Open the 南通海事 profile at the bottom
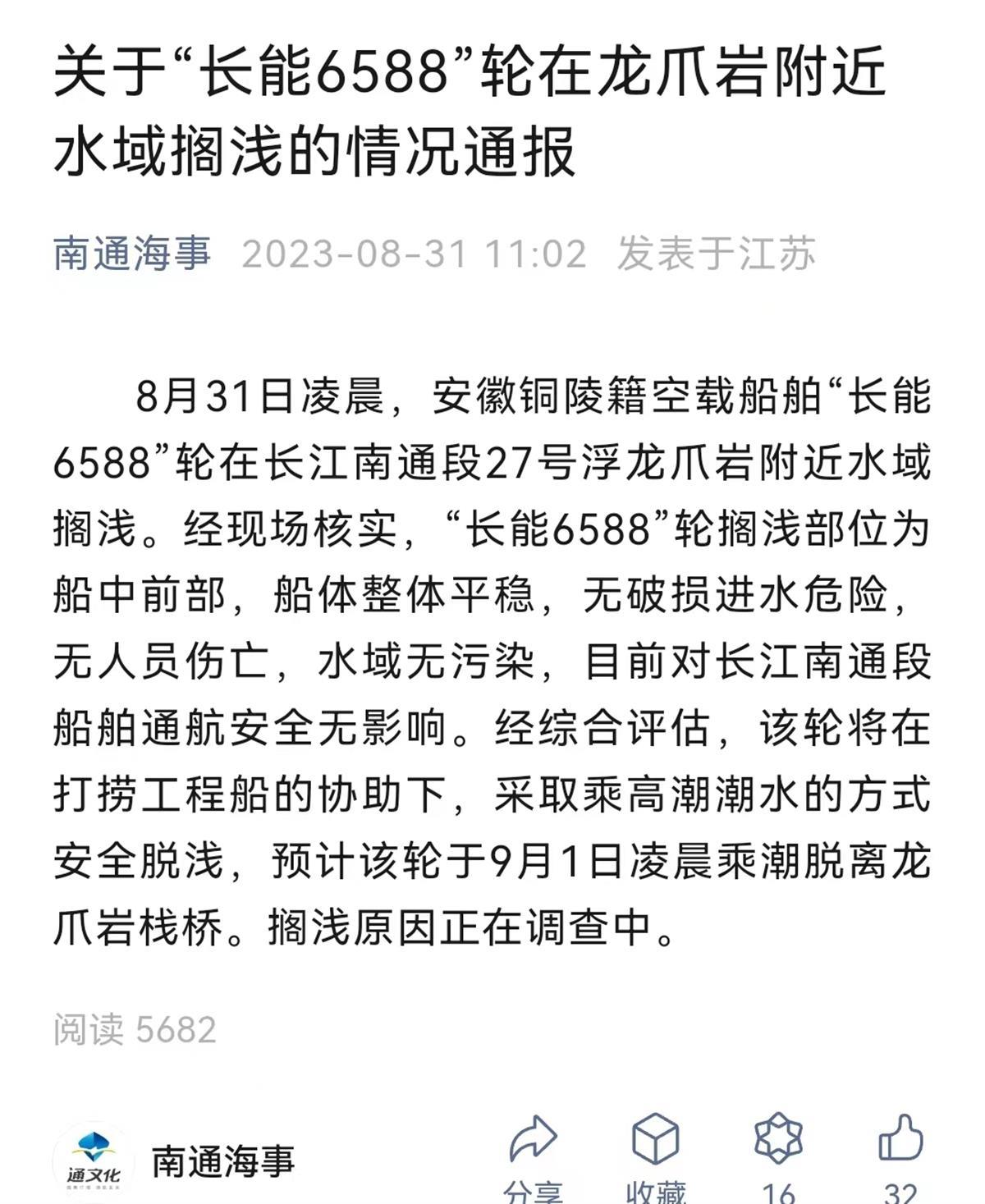The image size is (985, 1204). 222,1161
